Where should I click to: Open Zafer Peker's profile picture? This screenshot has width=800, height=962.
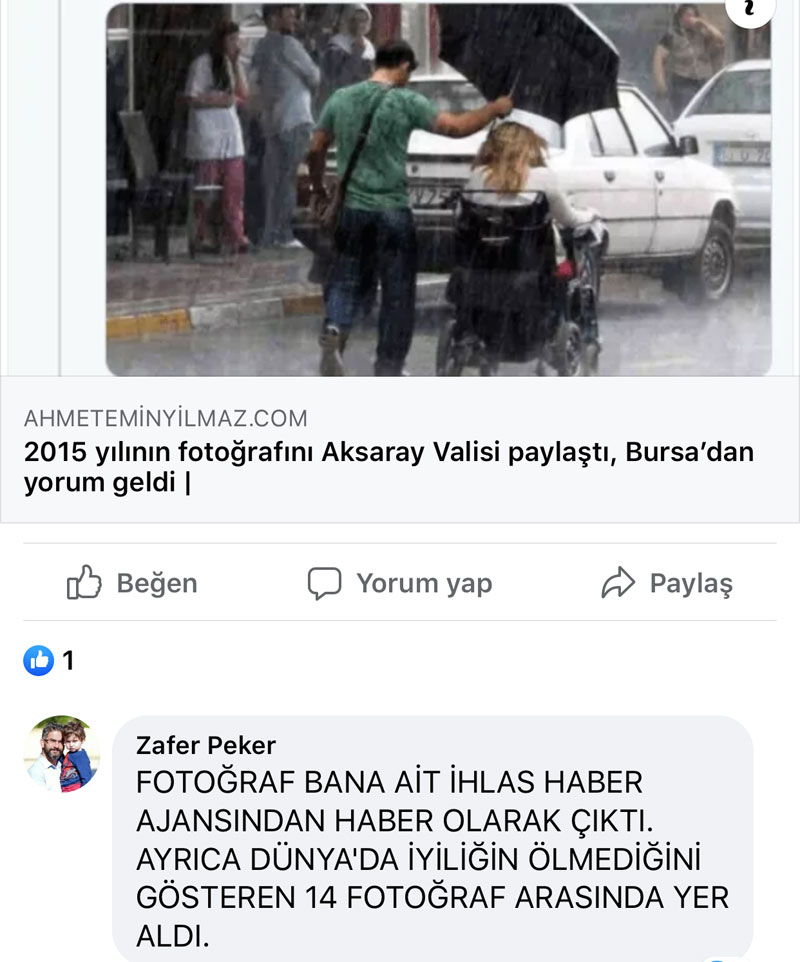(62, 755)
